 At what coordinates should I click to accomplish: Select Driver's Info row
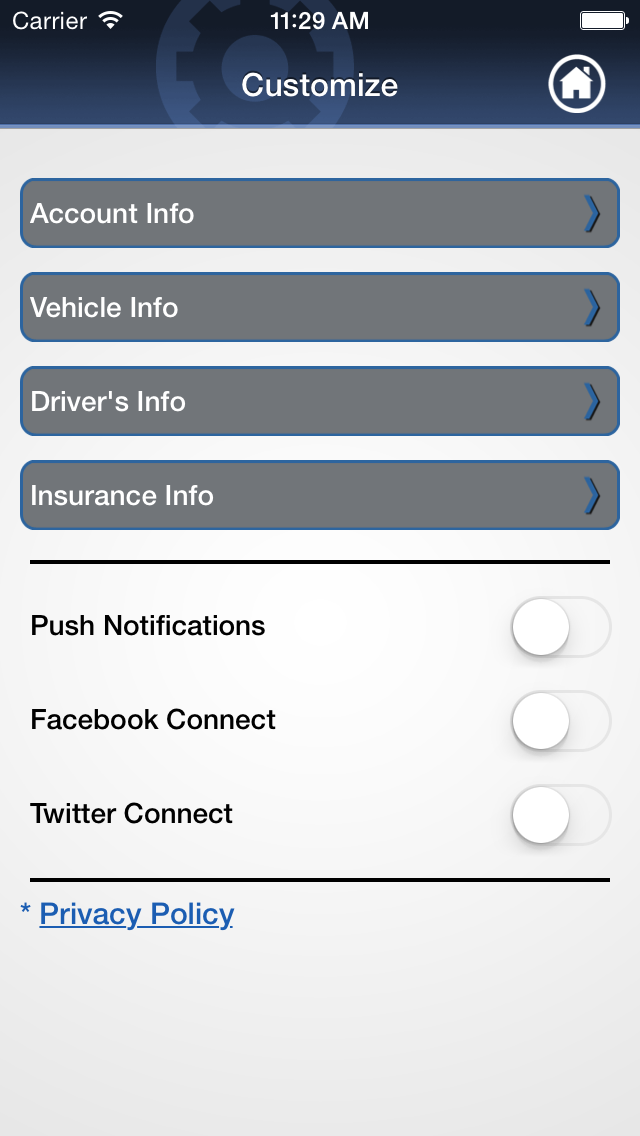pyautogui.click(x=320, y=401)
